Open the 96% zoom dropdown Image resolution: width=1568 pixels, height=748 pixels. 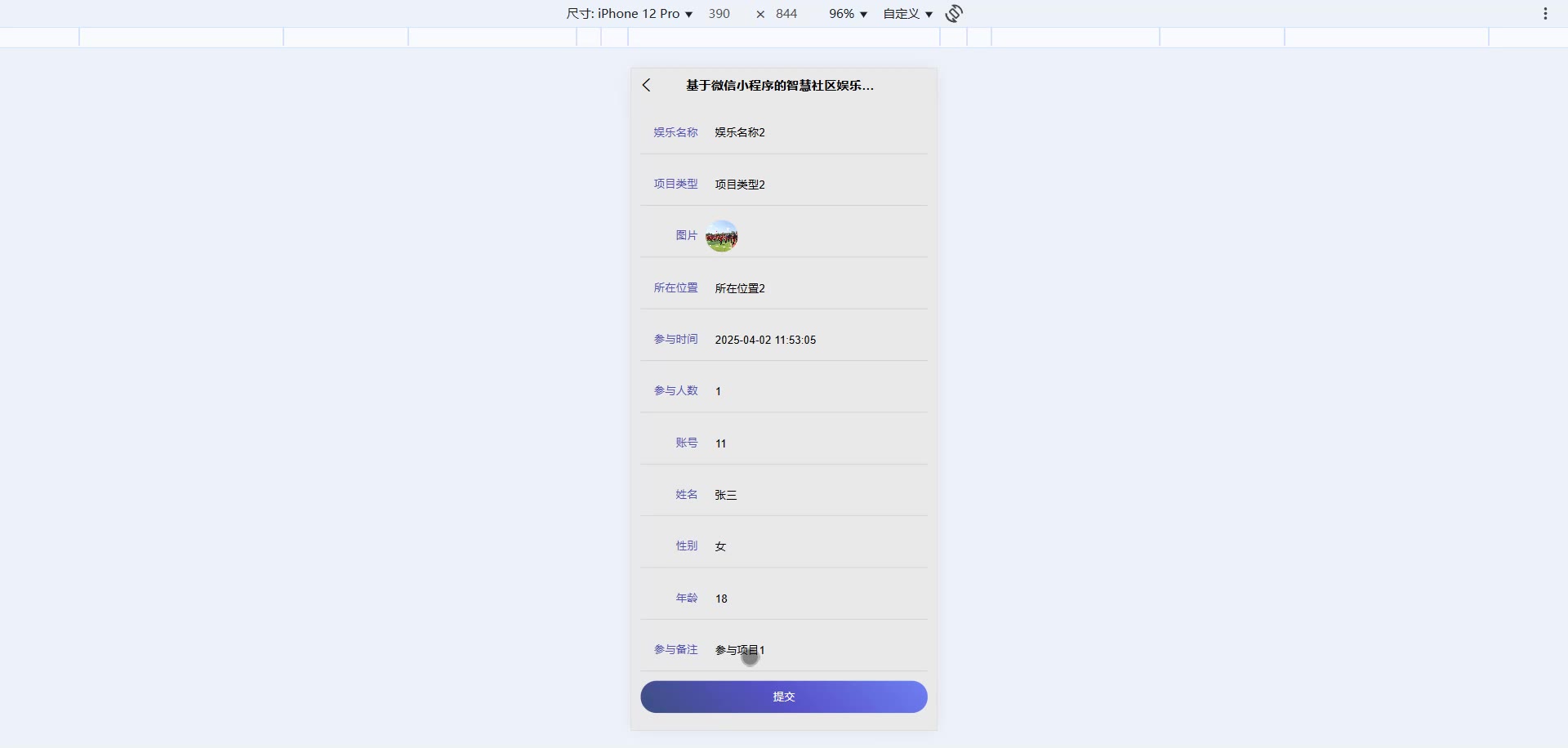848,14
